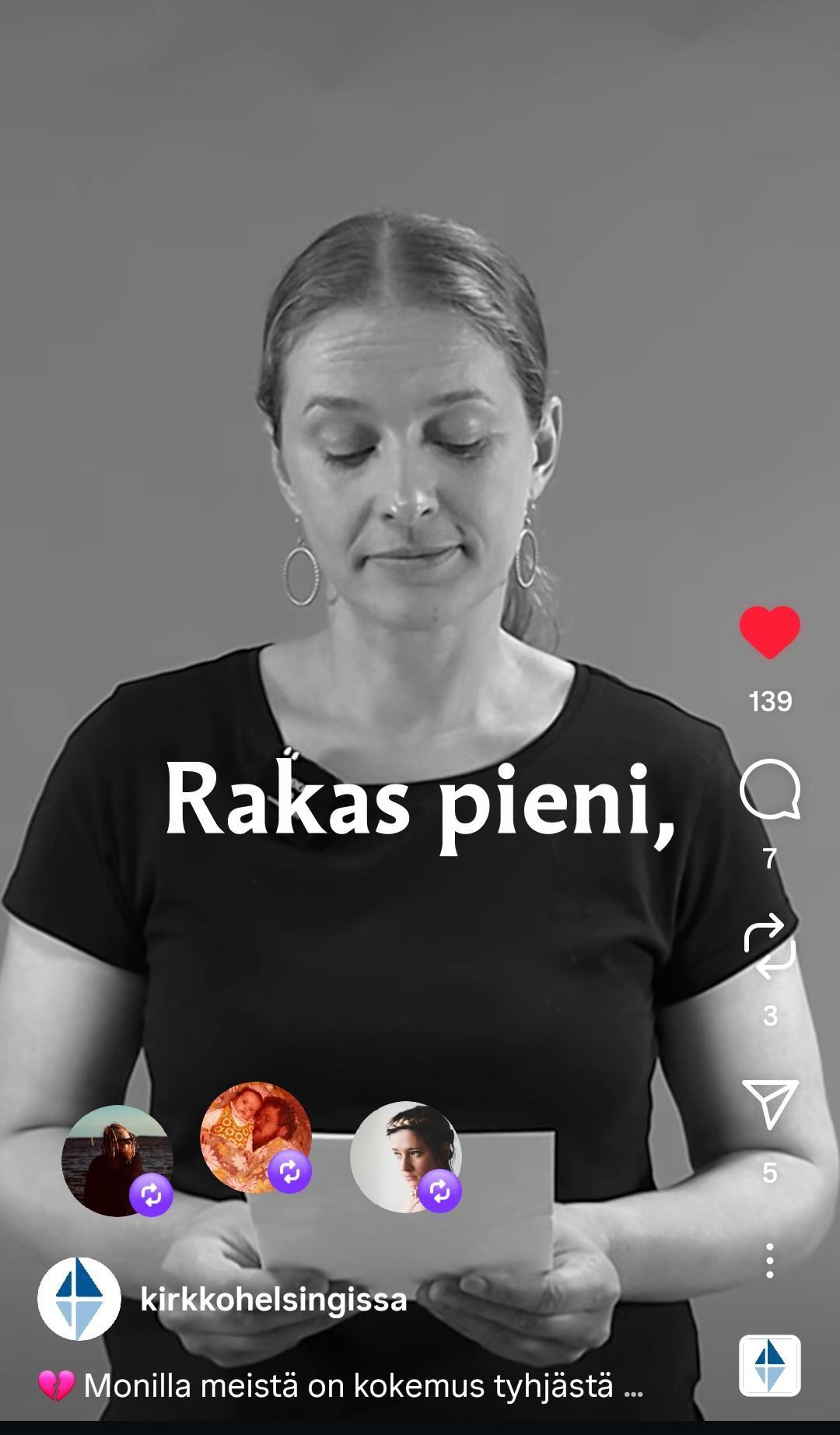Viewport: 840px width, 1435px height.
Task: Unlike the reel with the red heart
Action: pos(769,631)
